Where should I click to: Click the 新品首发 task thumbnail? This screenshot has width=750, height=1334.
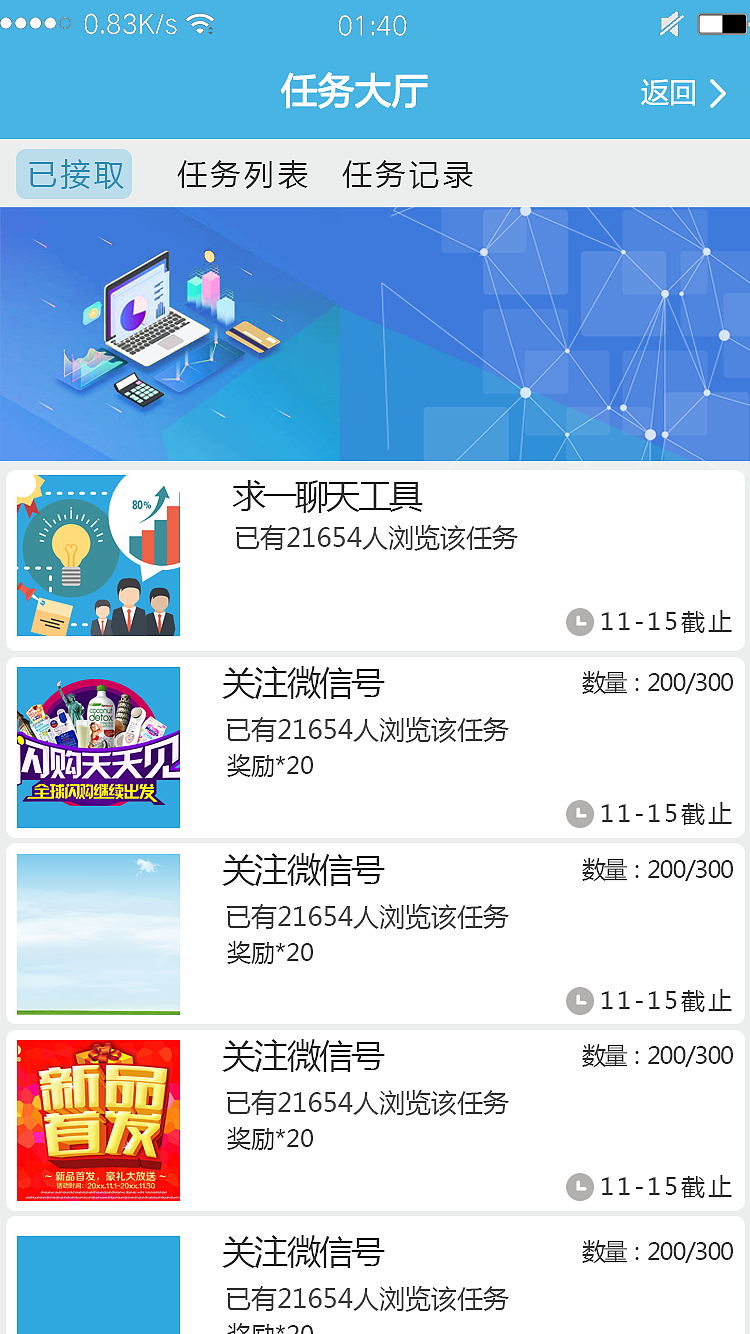(x=97, y=1120)
